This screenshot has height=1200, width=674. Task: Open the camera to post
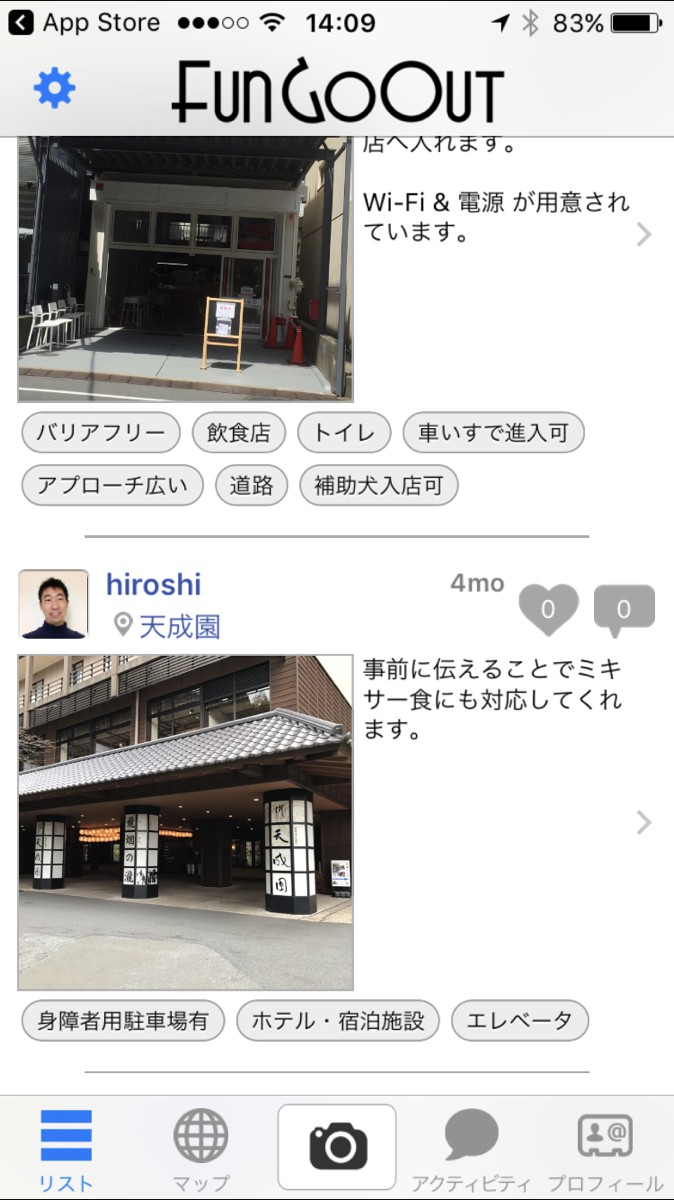pos(337,1146)
